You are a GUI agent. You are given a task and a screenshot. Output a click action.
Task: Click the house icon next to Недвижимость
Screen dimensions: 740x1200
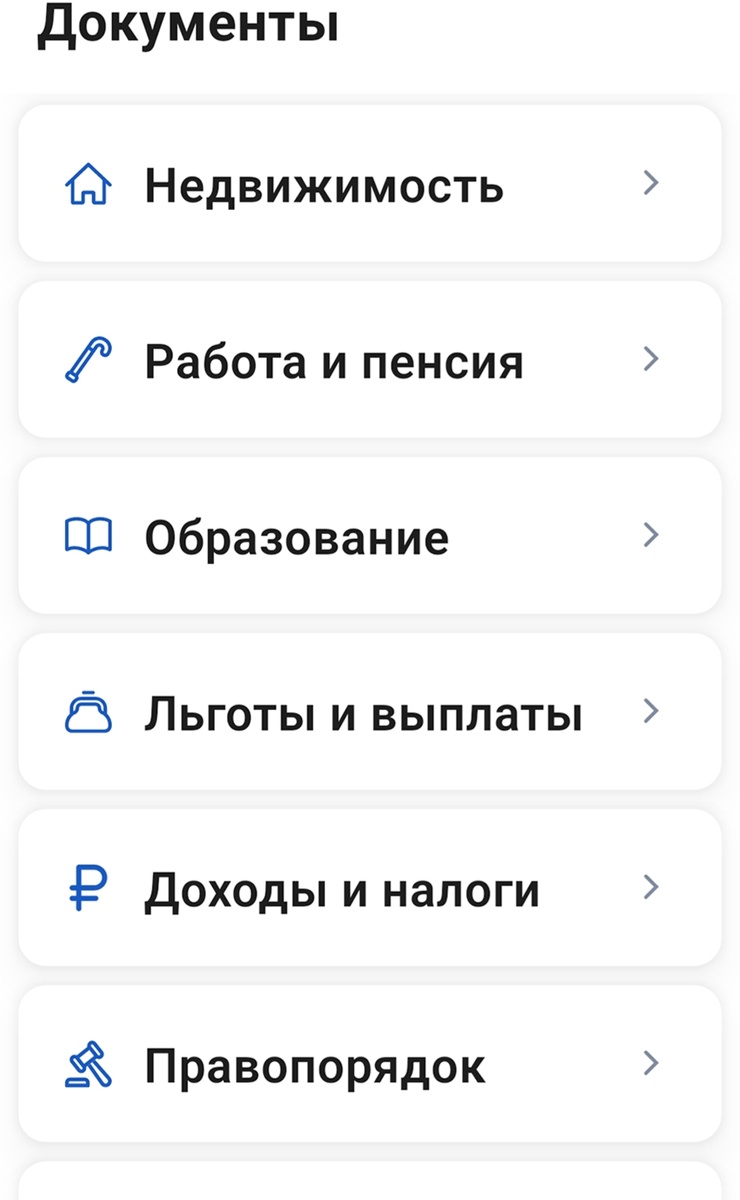(x=88, y=183)
